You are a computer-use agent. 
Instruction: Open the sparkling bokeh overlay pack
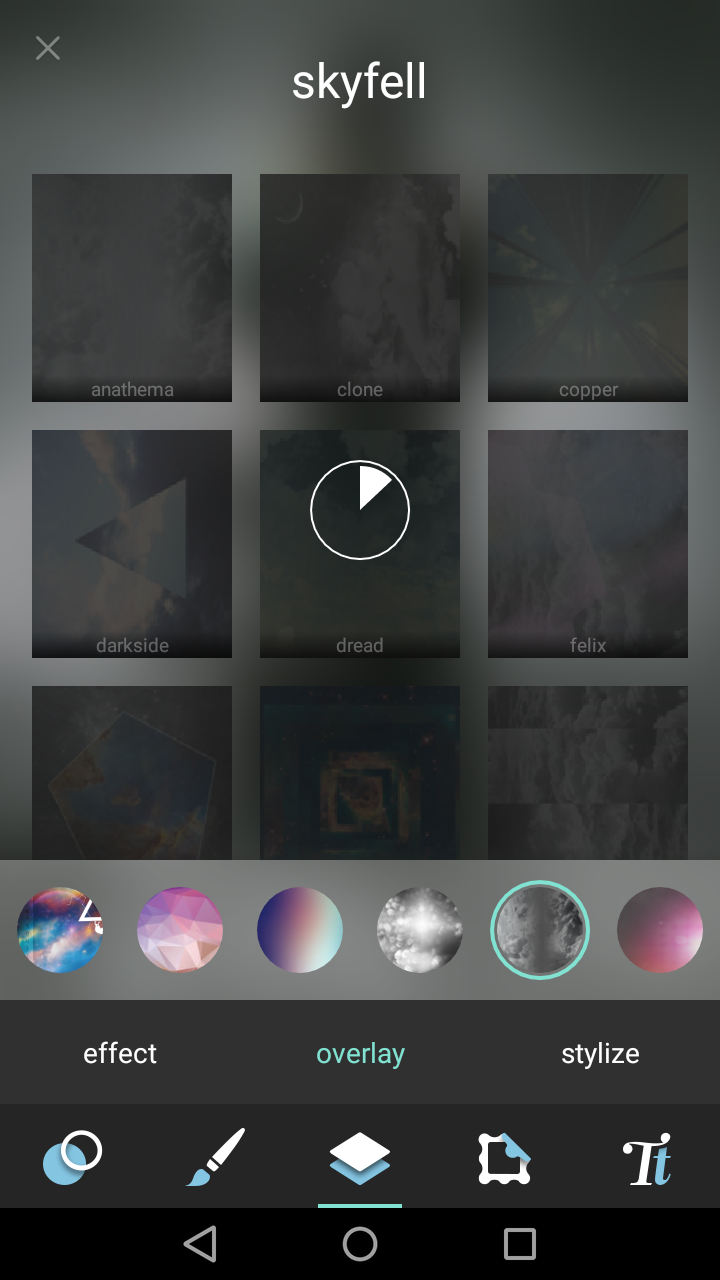[x=420, y=930]
